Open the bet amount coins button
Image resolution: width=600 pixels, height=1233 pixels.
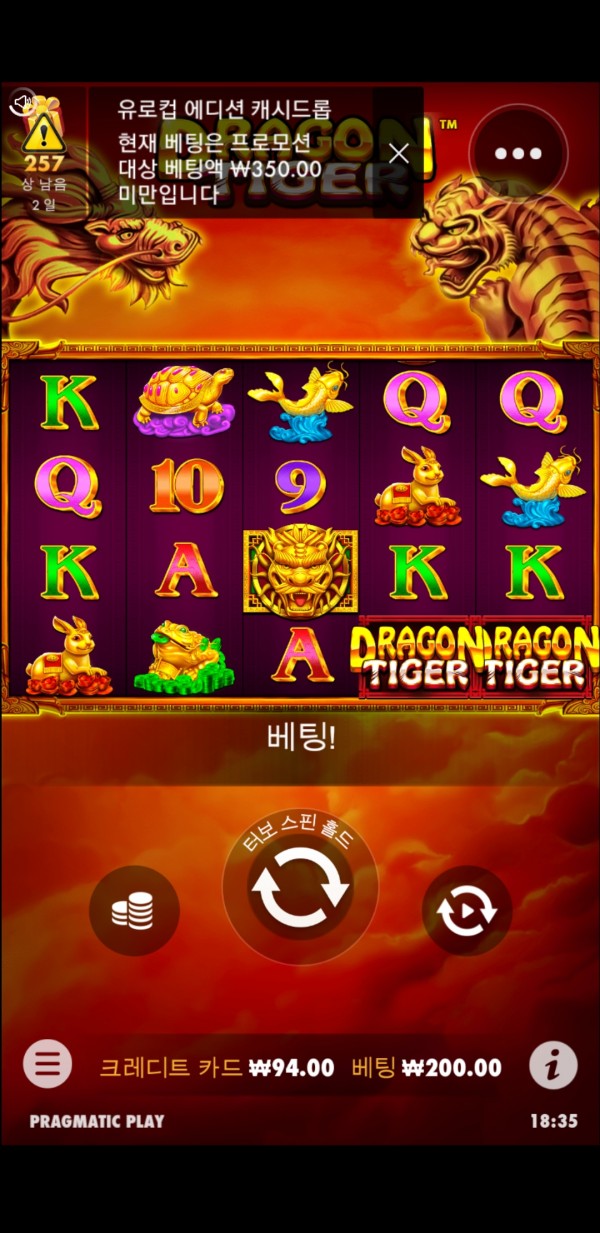pyautogui.click(x=134, y=910)
